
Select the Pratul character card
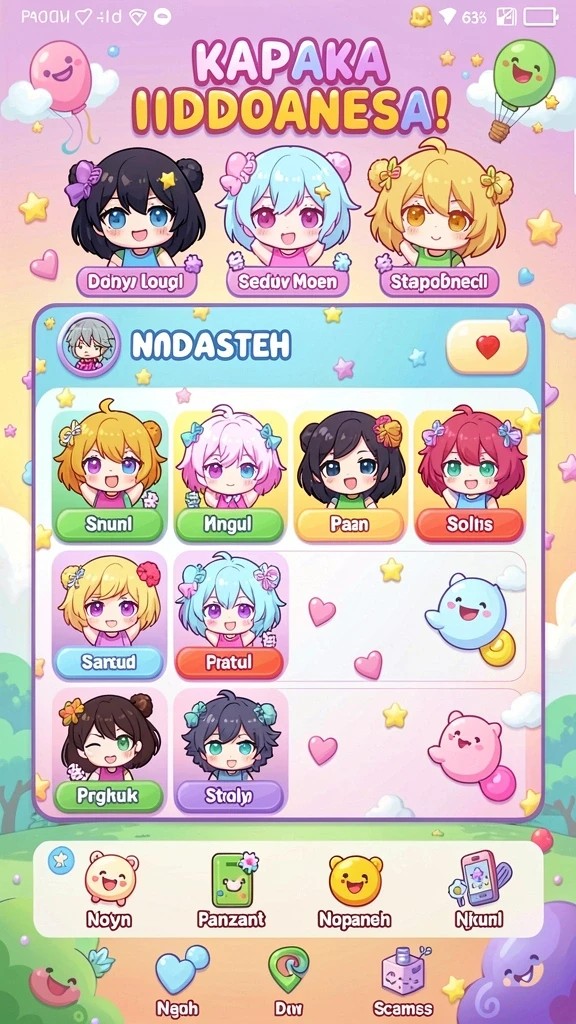tap(230, 616)
